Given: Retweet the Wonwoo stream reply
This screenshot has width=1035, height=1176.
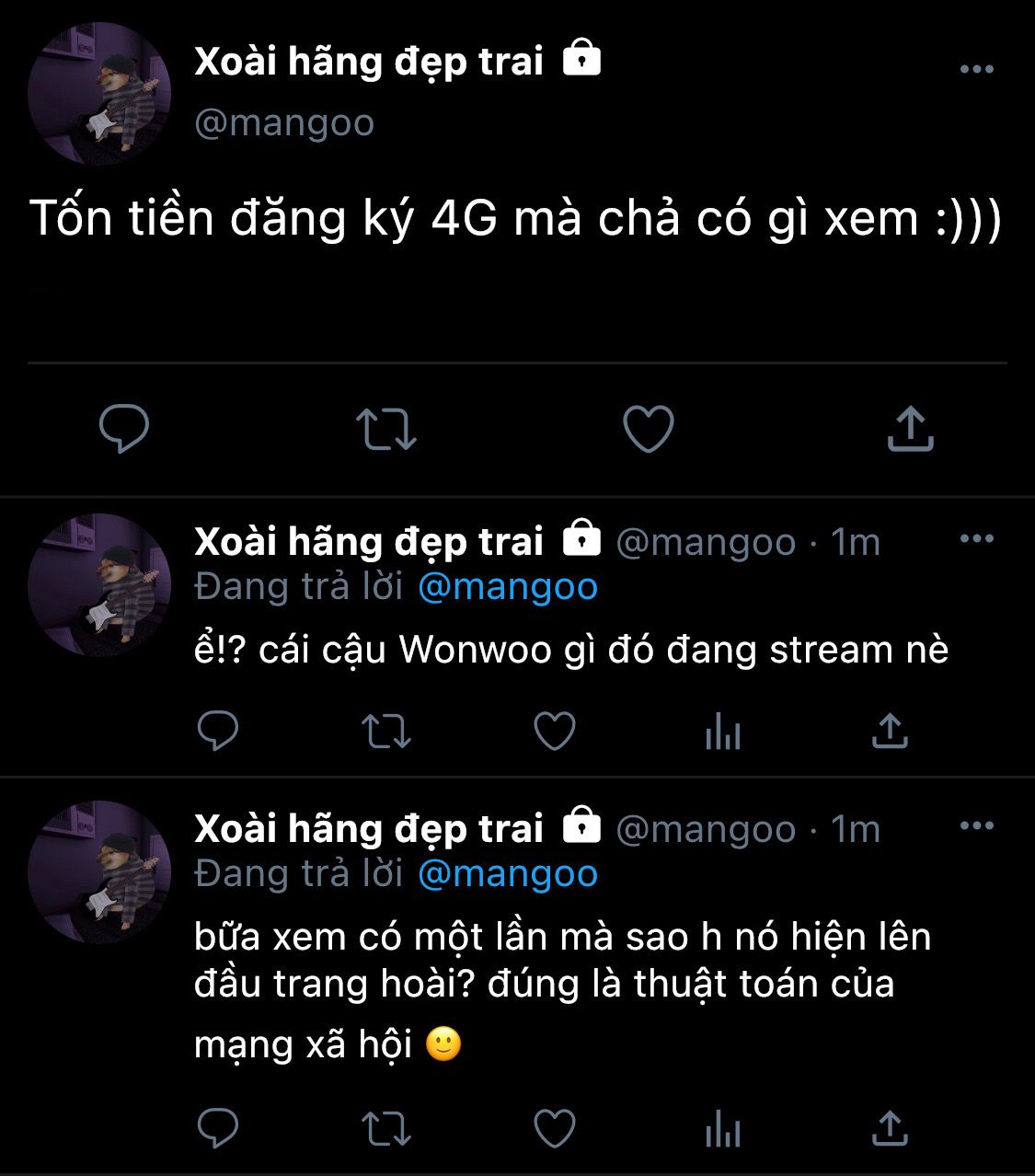Looking at the screenshot, I should (x=385, y=732).
